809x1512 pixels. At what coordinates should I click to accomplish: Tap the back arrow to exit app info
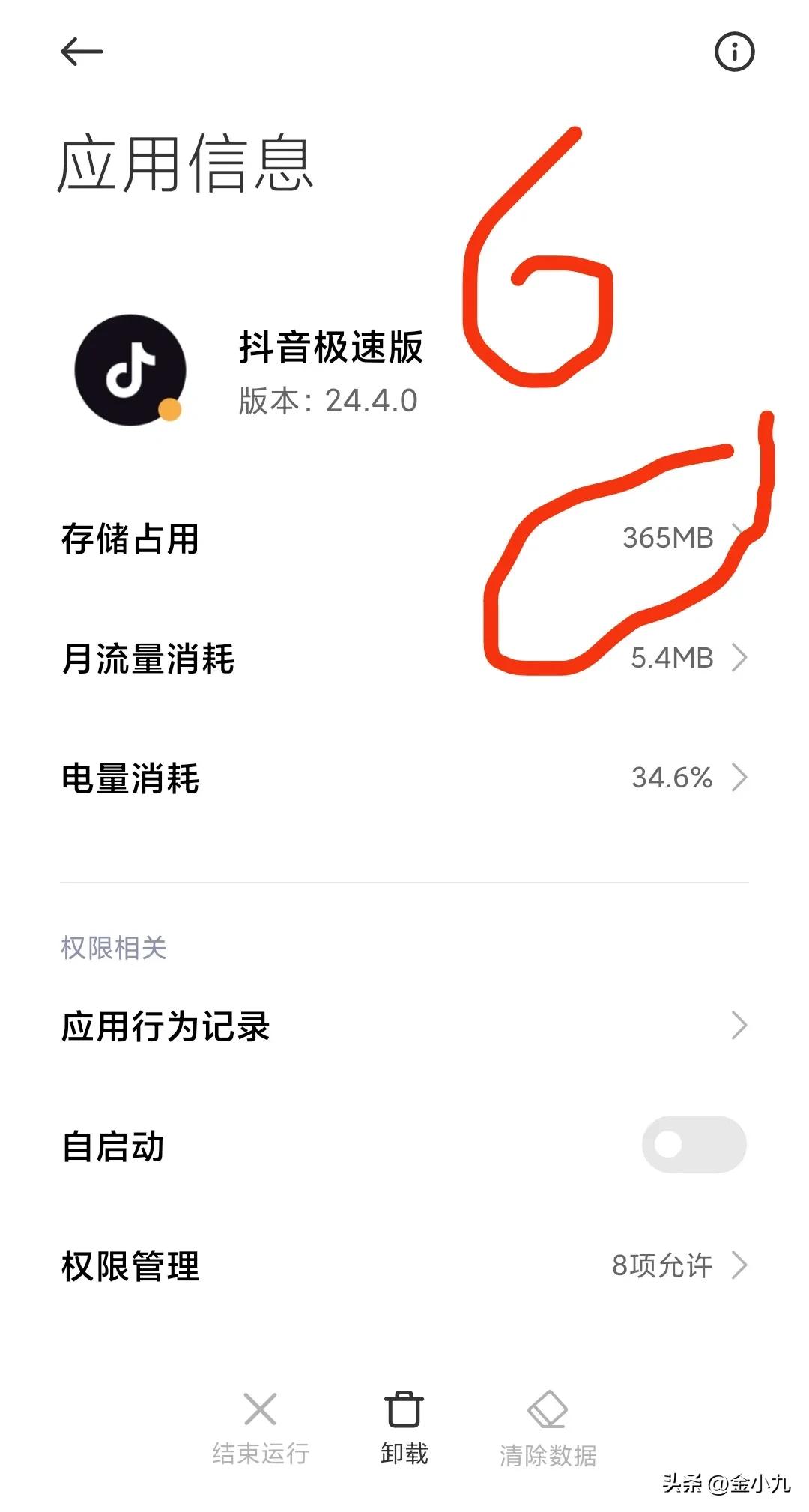[x=82, y=52]
